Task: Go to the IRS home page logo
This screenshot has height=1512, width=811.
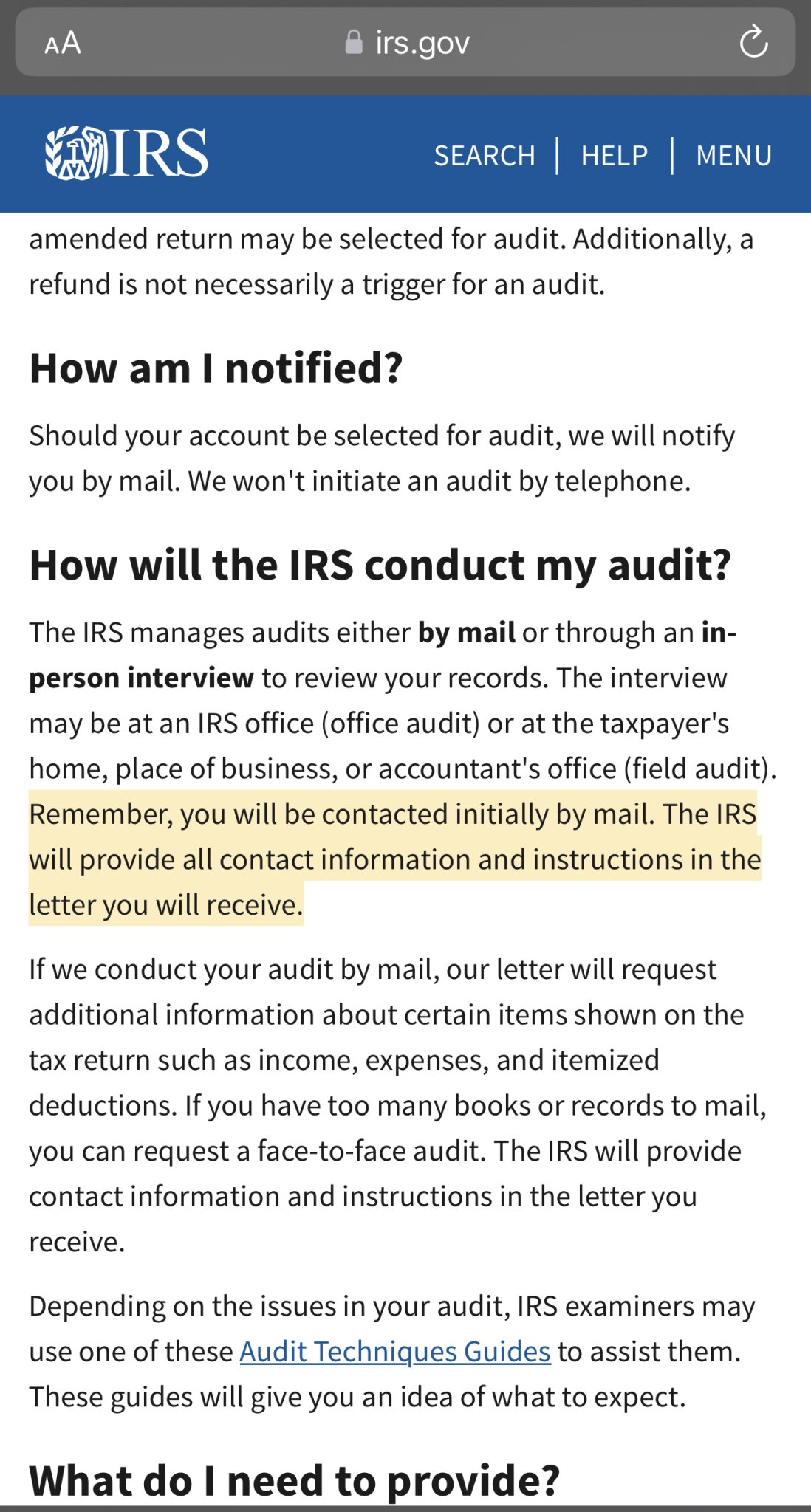Action: pos(126,154)
